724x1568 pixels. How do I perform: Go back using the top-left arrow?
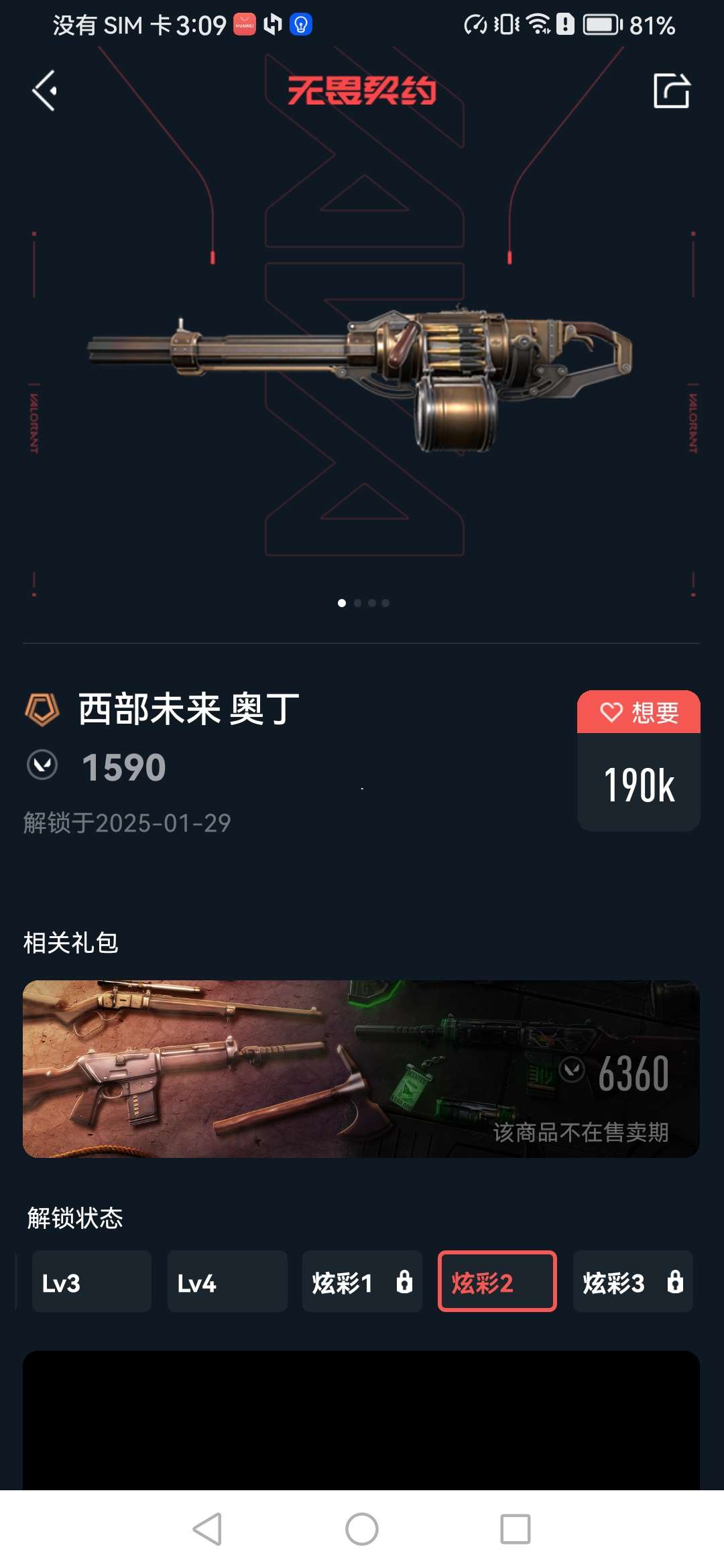click(44, 91)
